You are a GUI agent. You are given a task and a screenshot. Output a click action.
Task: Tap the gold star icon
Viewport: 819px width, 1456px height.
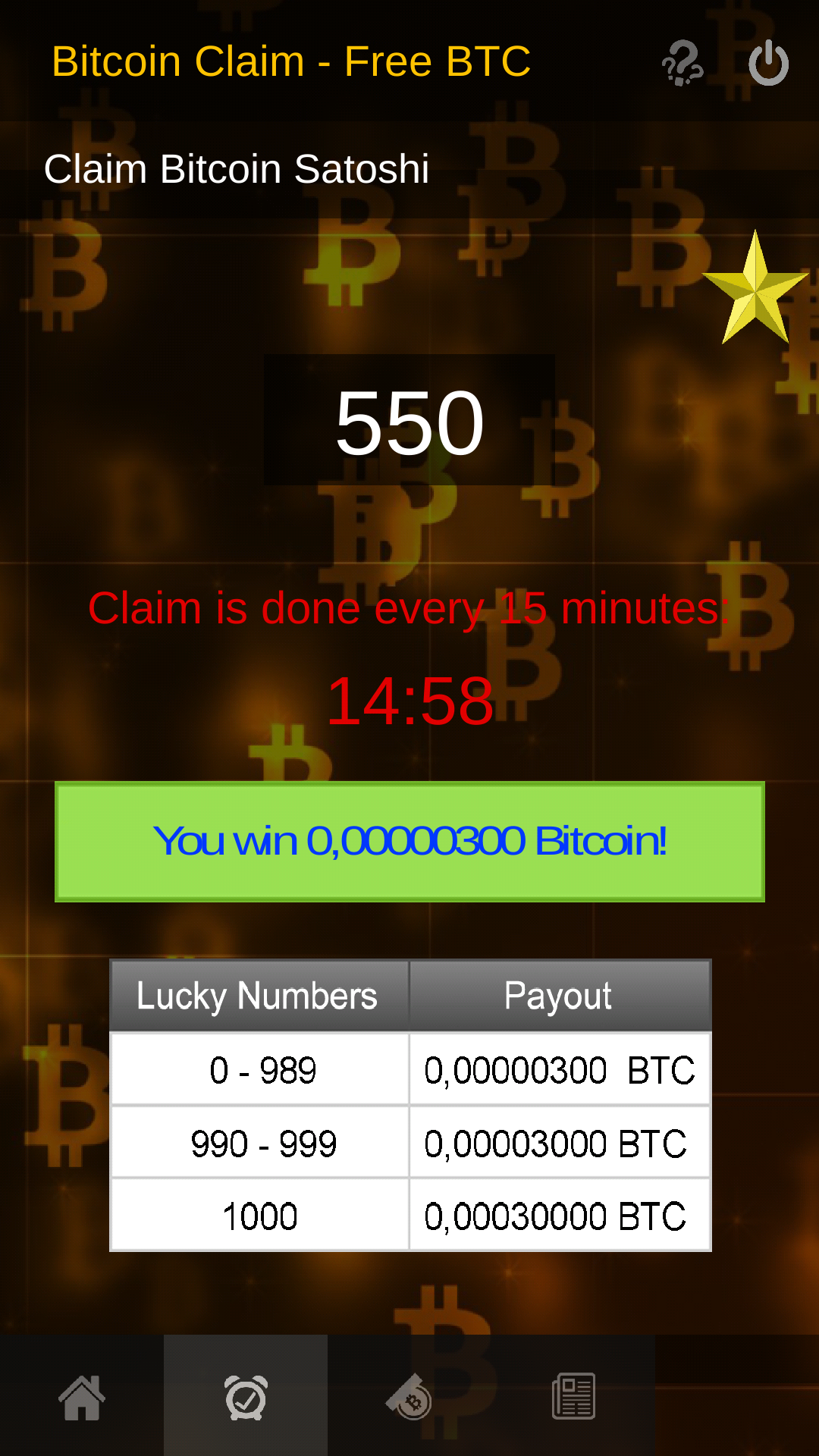(755, 288)
